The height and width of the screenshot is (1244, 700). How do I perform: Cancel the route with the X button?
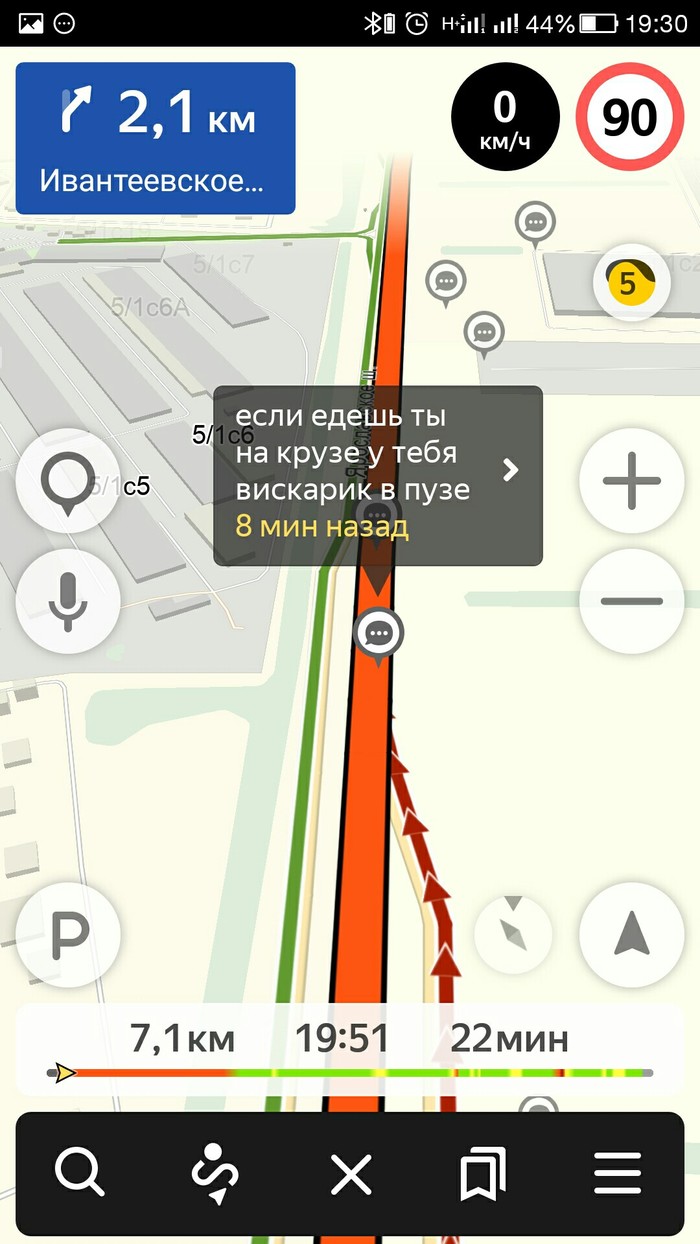350,1173
